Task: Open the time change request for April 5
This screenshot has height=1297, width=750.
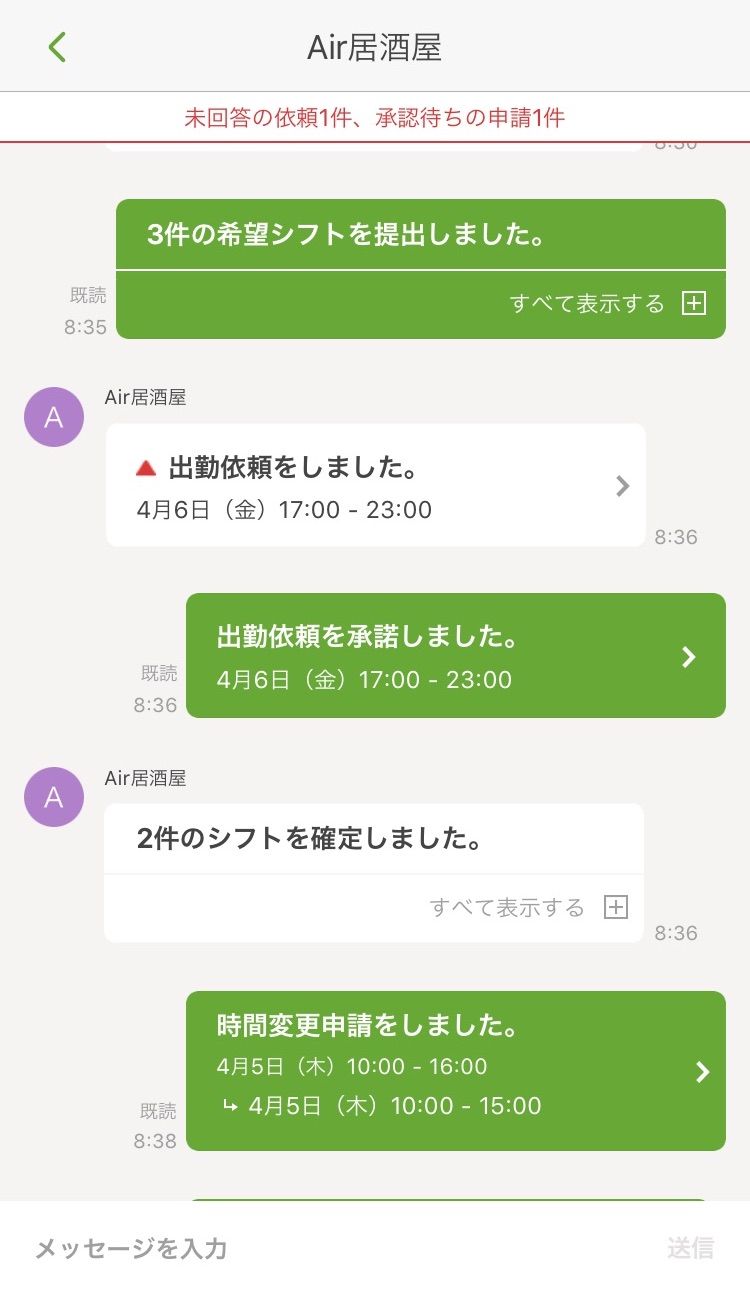Action: [x=455, y=1070]
